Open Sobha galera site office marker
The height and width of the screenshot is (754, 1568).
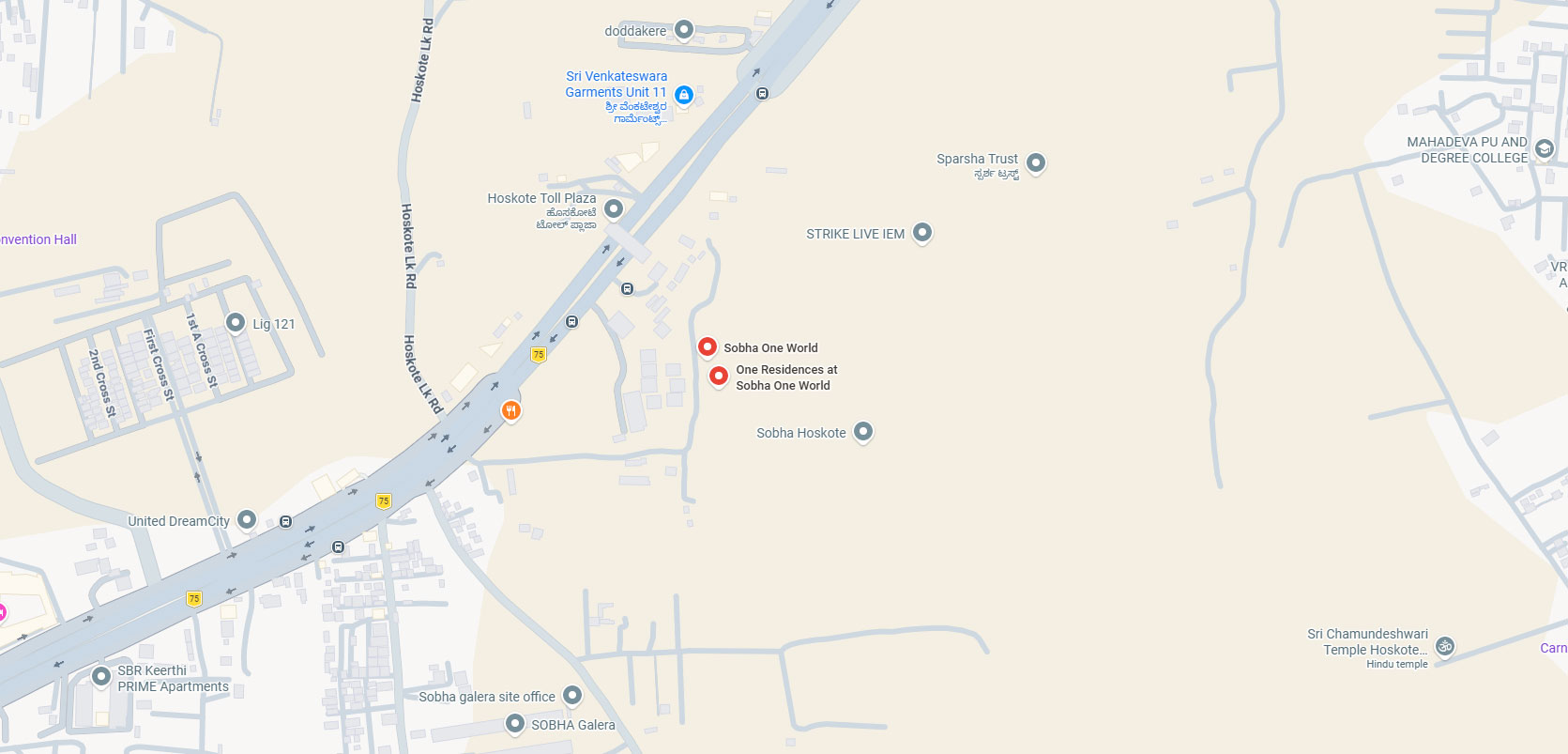[572, 696]
